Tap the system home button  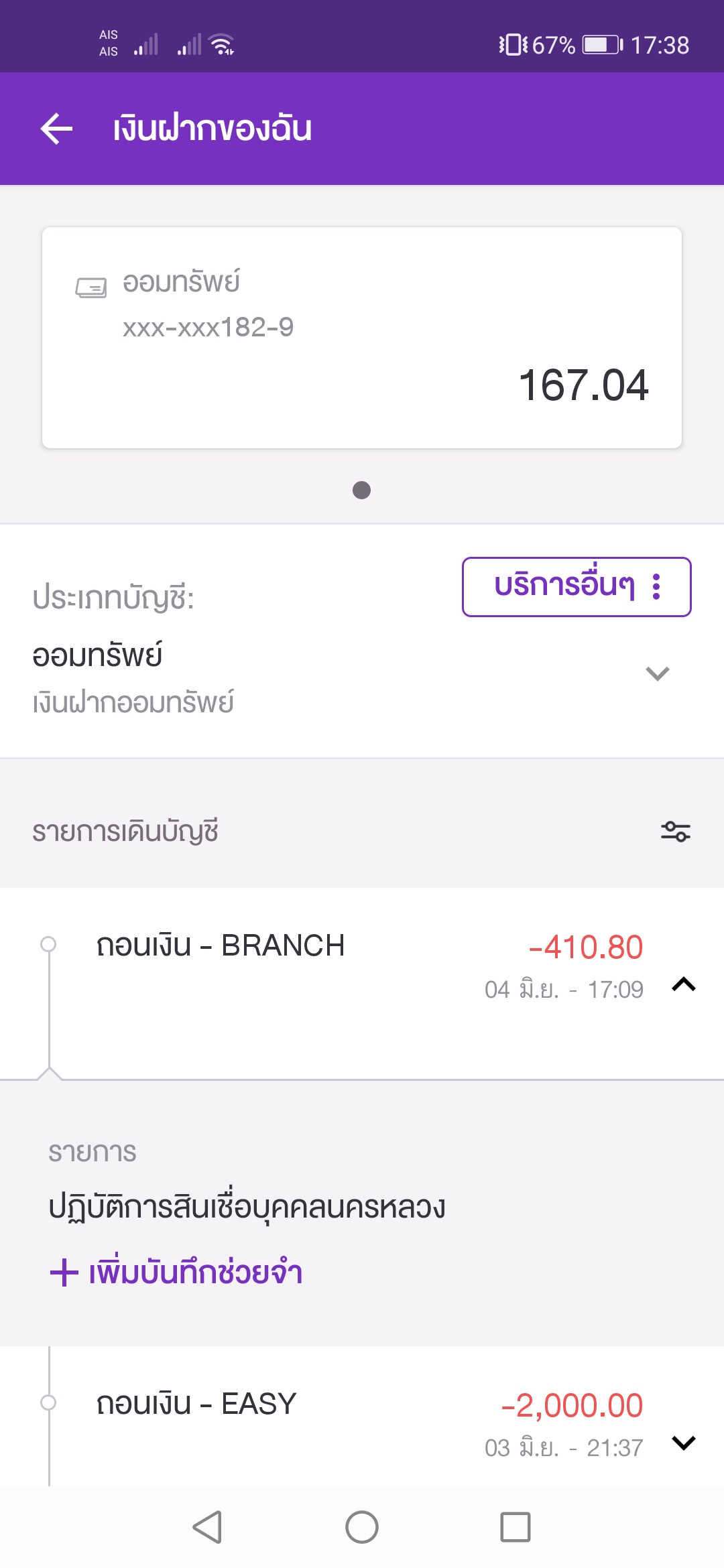(362, 1527)
